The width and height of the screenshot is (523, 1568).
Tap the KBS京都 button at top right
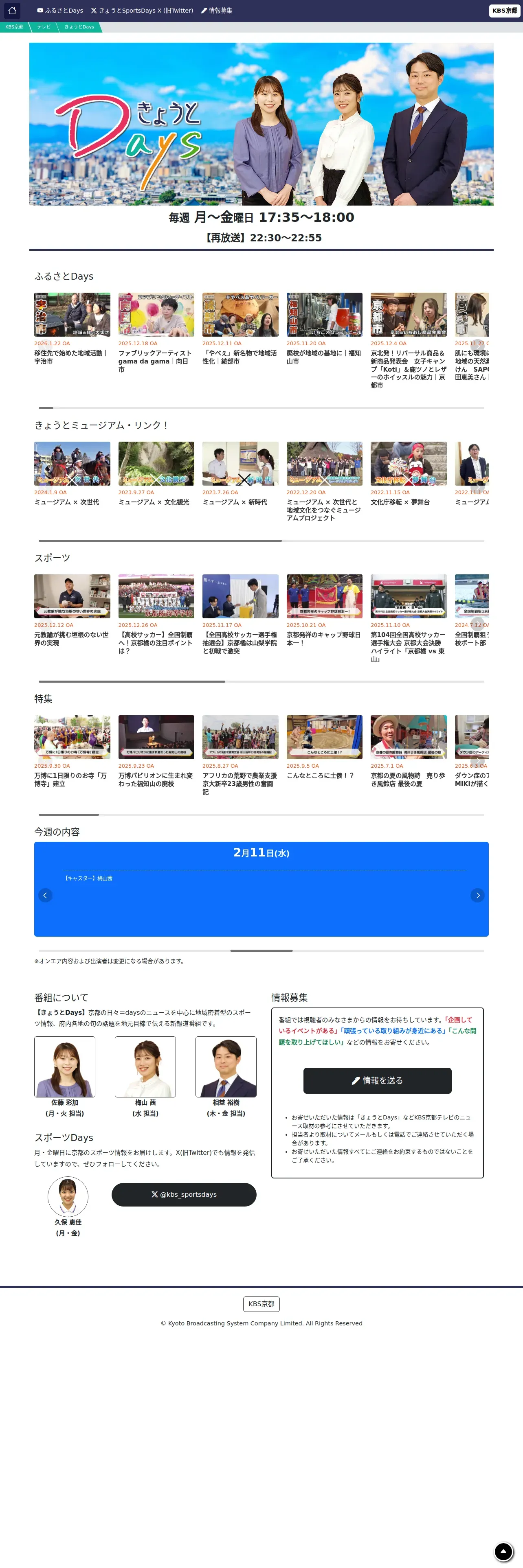point(505,10)
